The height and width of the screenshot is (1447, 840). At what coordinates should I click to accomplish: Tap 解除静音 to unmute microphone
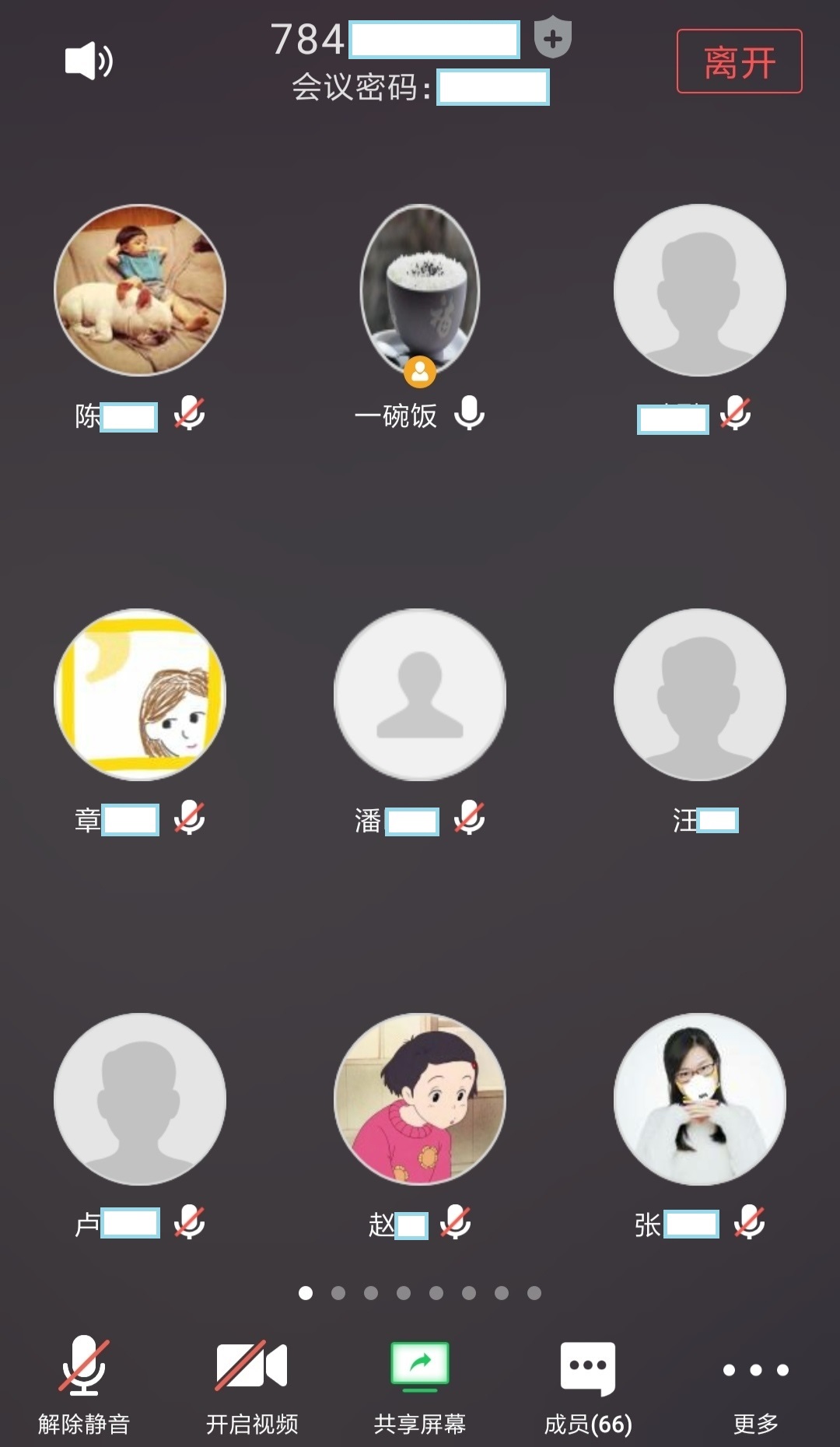pyautogui.click(x=84, y=1383)
